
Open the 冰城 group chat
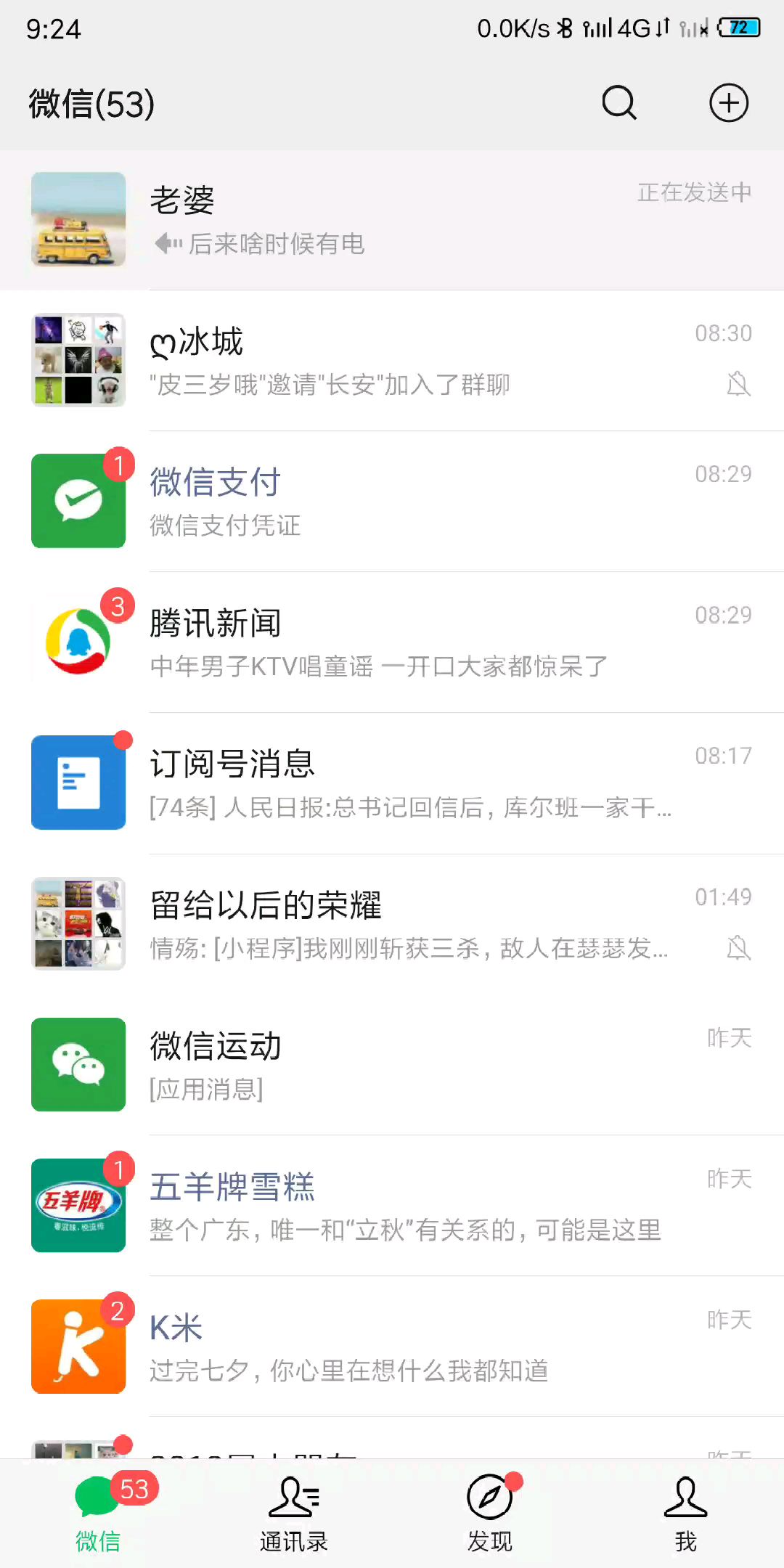(392, 361)
